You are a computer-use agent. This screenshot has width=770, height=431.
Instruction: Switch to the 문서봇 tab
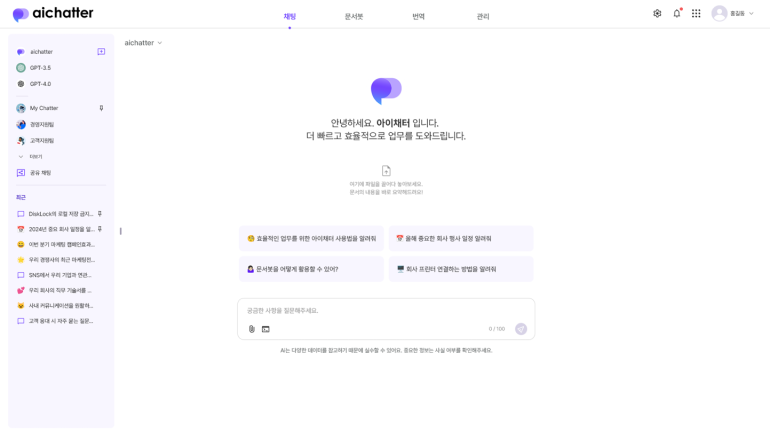tap(354, 16)
